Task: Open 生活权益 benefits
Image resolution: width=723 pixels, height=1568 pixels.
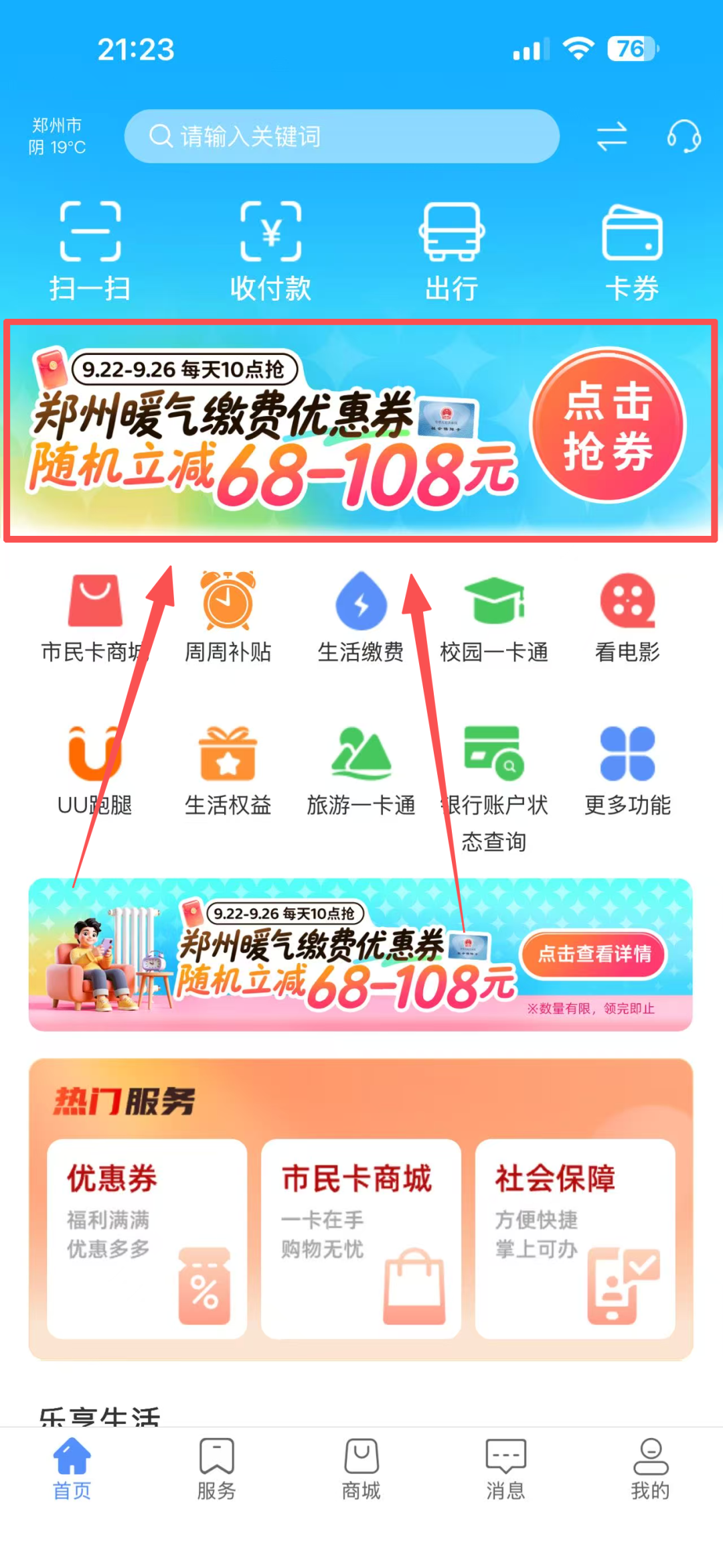Action: pyautogui.click(x=228, y=770)
